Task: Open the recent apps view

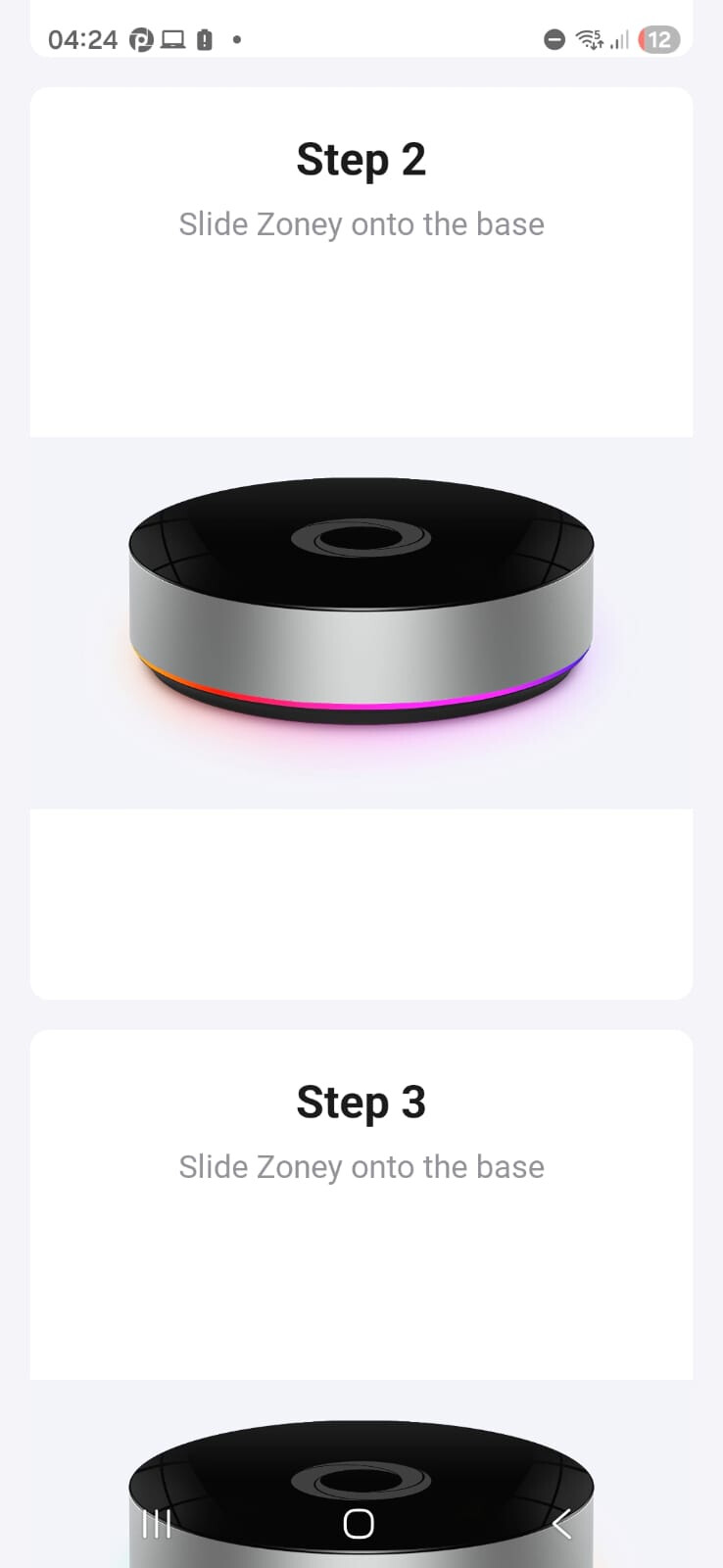Action: [157, 1523]
